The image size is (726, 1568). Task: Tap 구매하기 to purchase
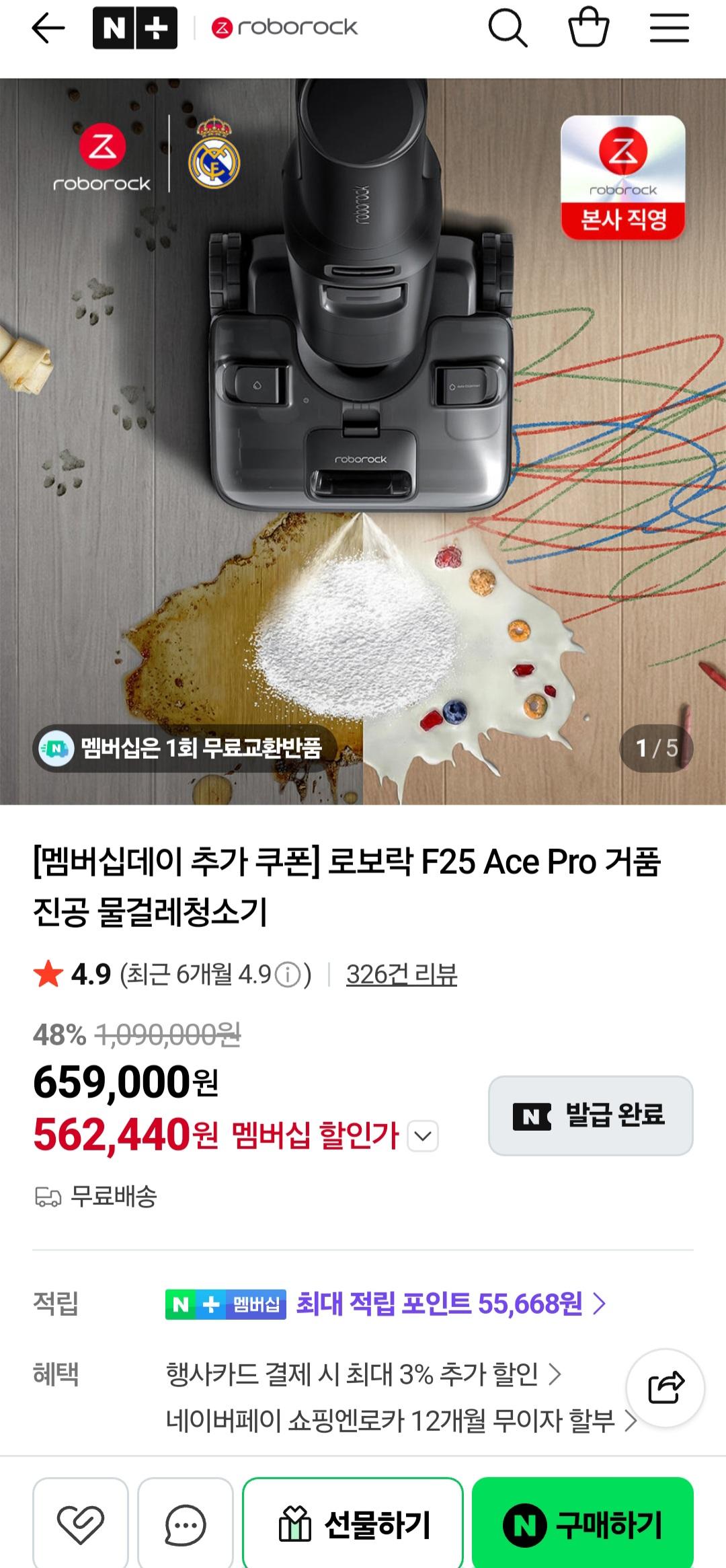582,1524
